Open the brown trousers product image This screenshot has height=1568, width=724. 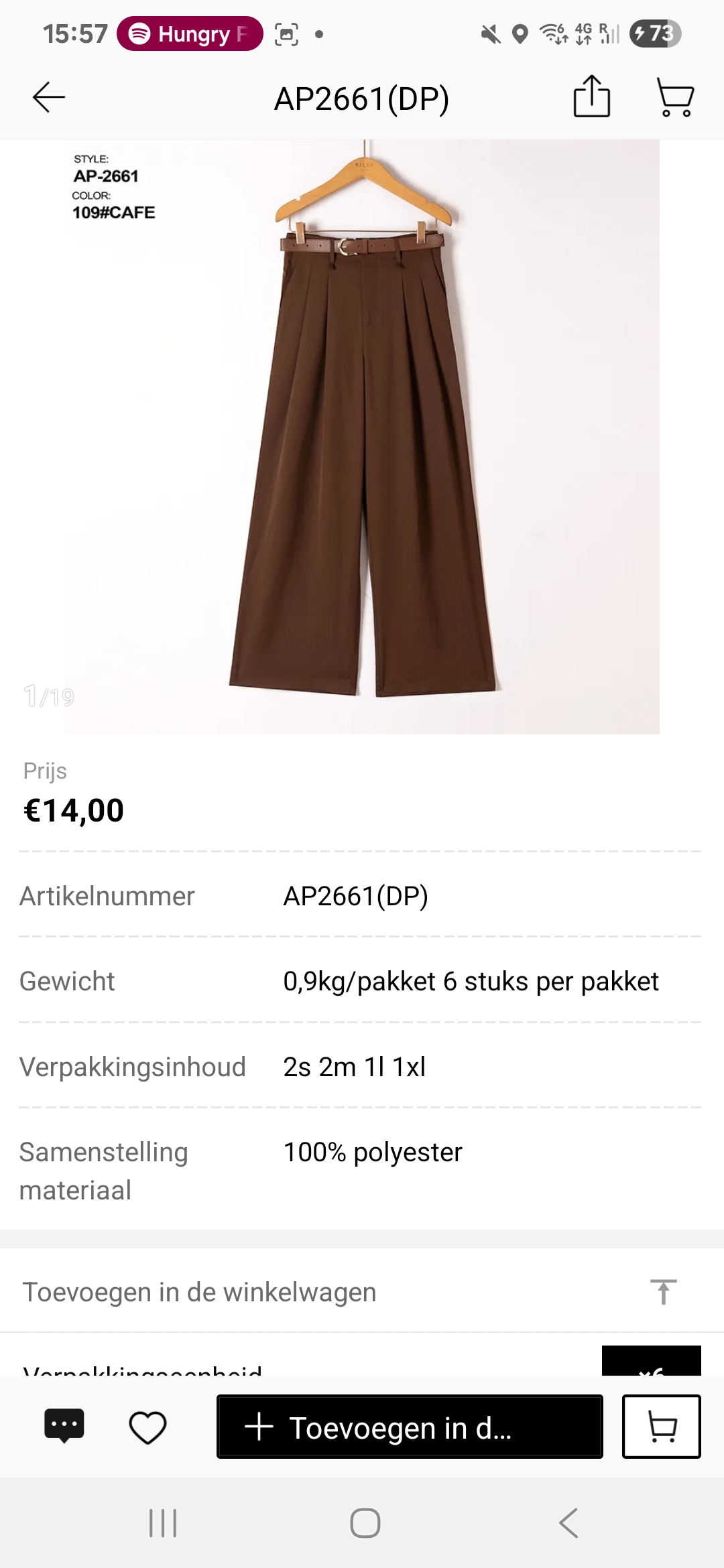(362, 437)
